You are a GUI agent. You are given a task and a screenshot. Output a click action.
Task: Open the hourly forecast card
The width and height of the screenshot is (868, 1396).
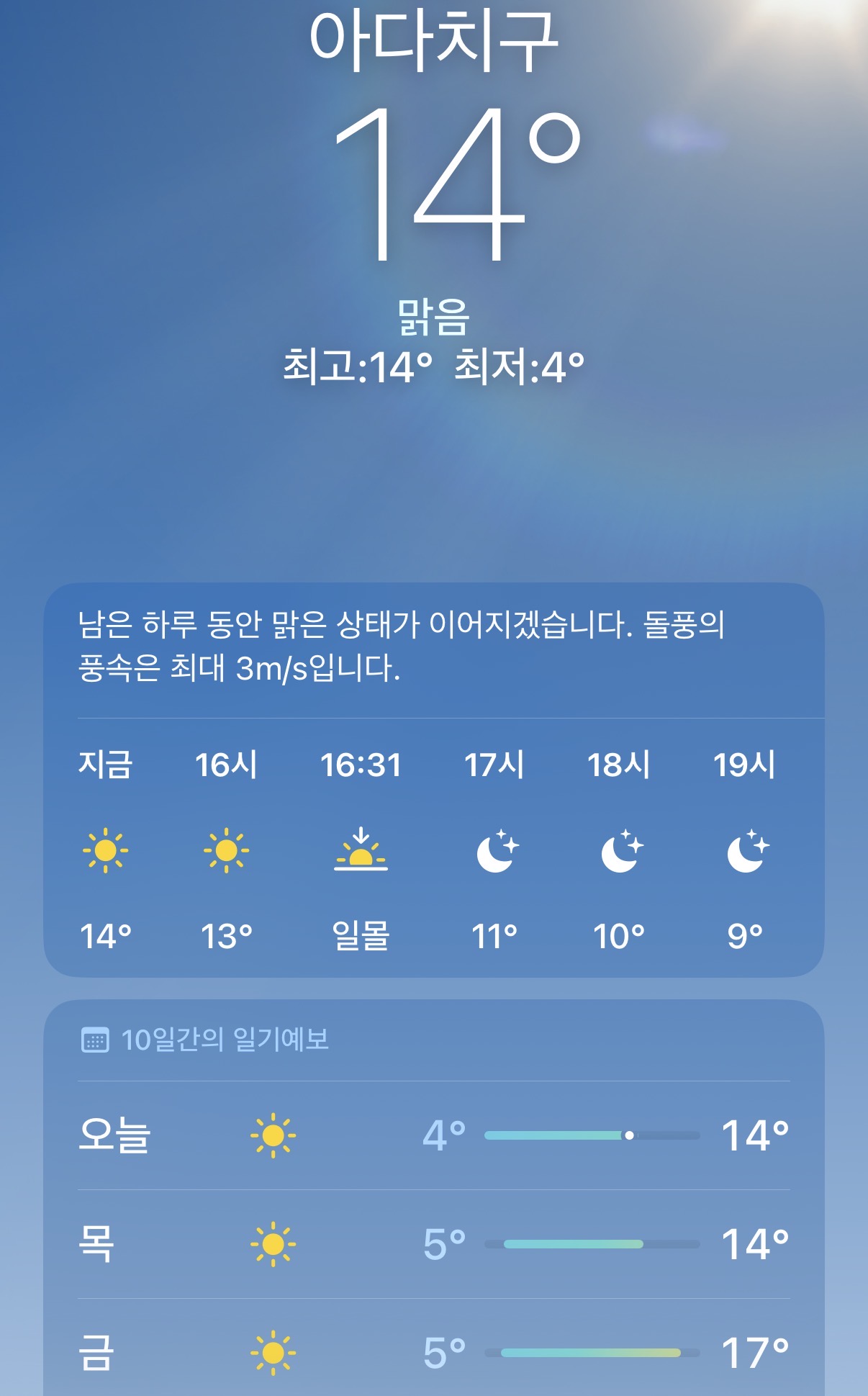[433, 850]
